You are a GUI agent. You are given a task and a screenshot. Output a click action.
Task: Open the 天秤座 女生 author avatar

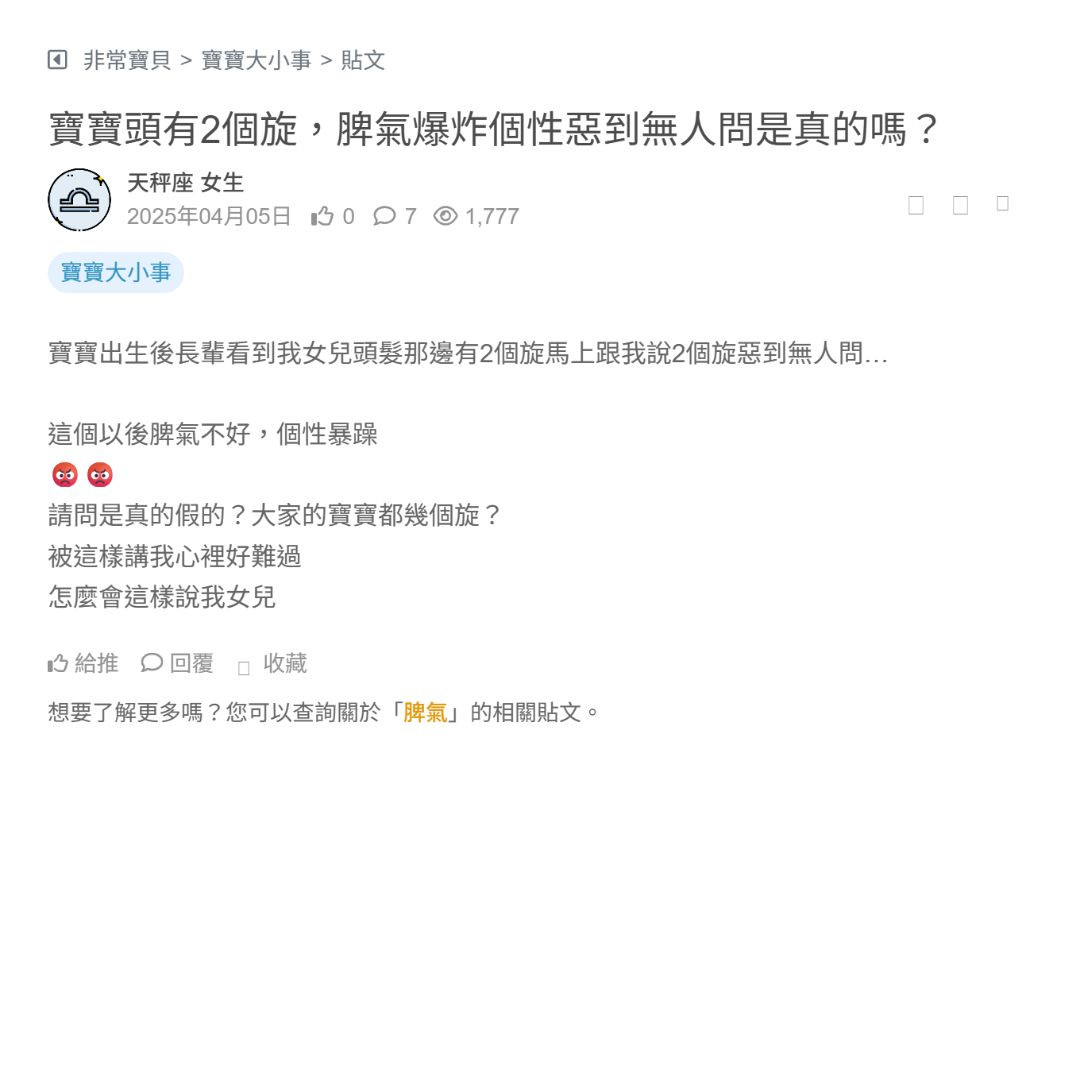(79, 200)
